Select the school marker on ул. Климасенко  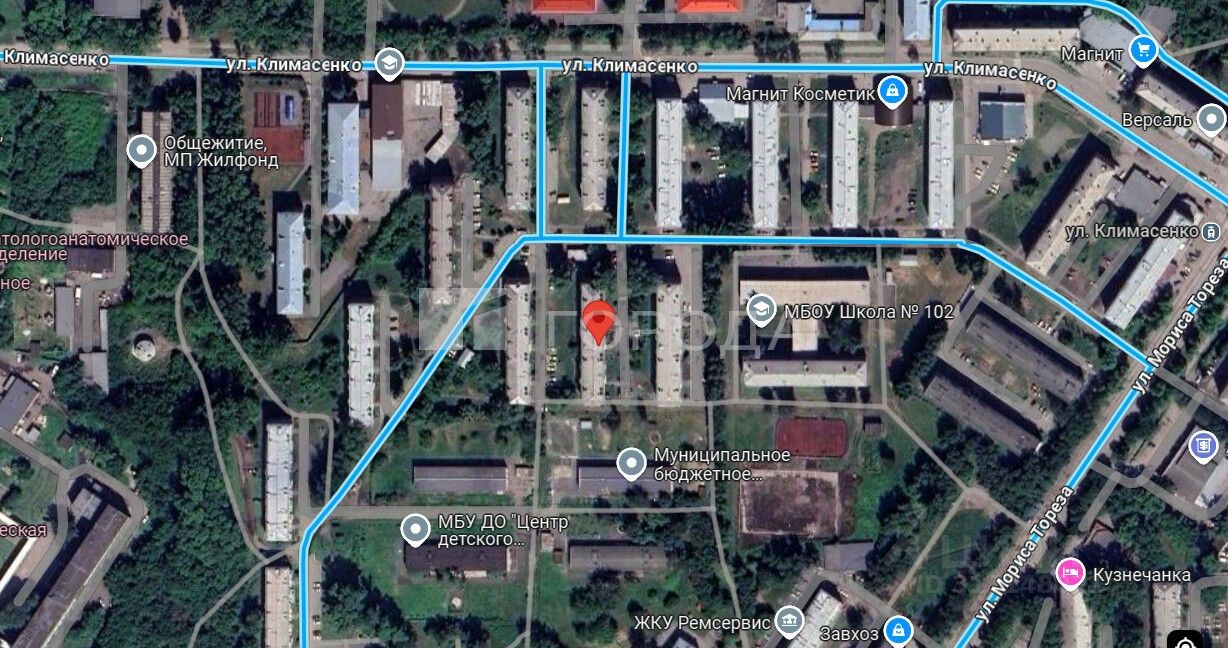tap(388, 64)
